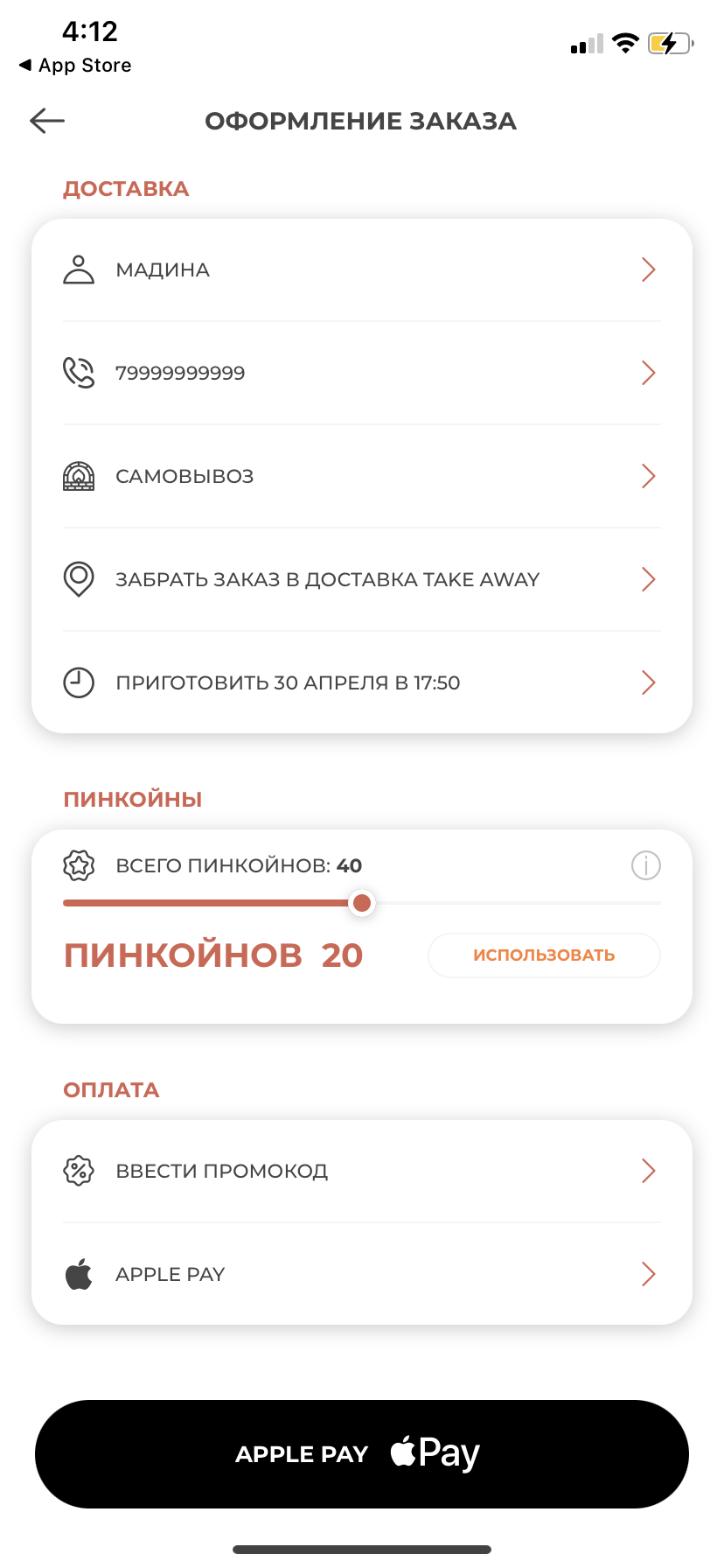
Task: Go back using the arrow icon
Action: tap(47, 121)
